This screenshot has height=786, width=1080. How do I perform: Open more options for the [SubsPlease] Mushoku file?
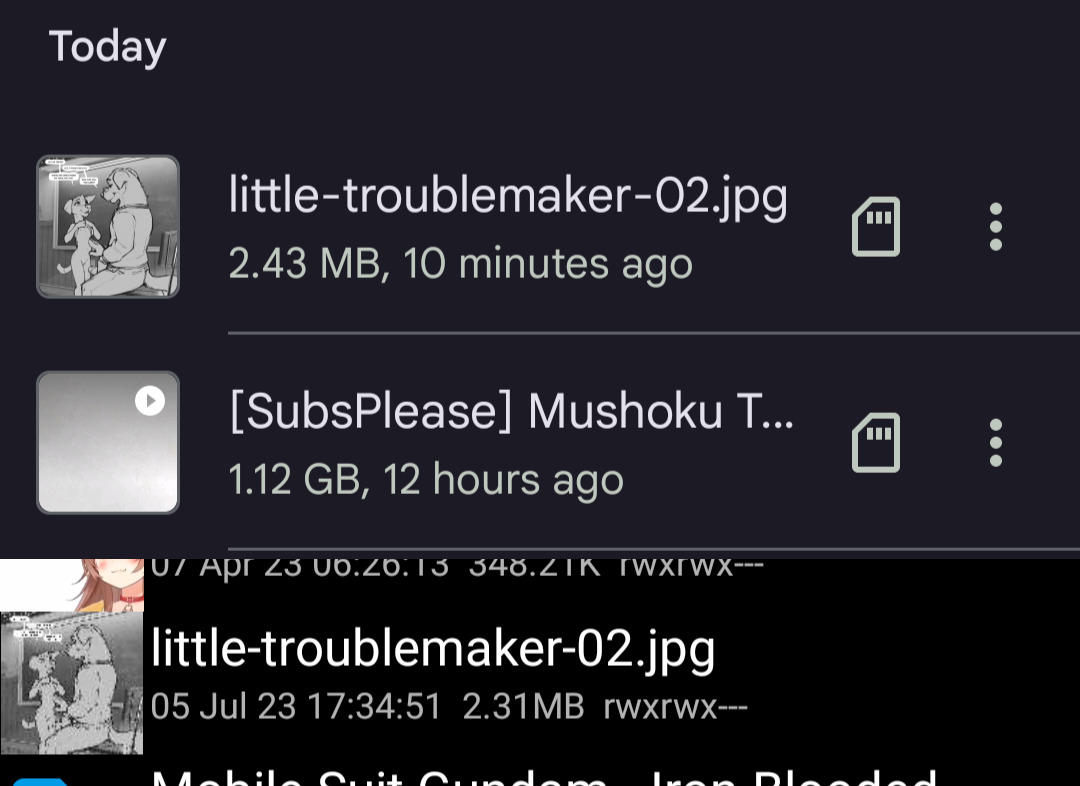(995, 442)
